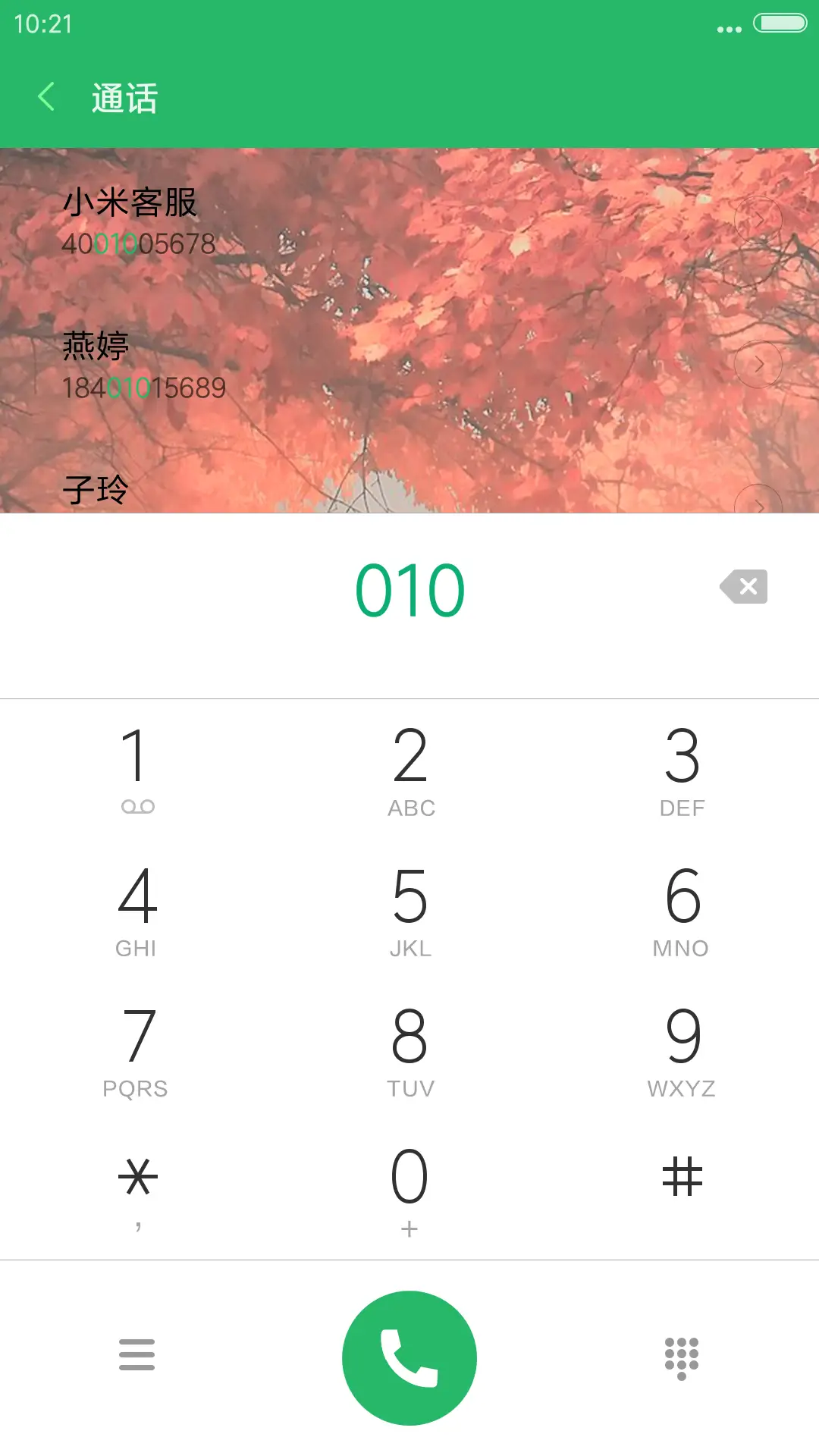Select 小米客服 call log entry
The width and height of the screenshot is (819, 1456).
[x=303, y=220]
